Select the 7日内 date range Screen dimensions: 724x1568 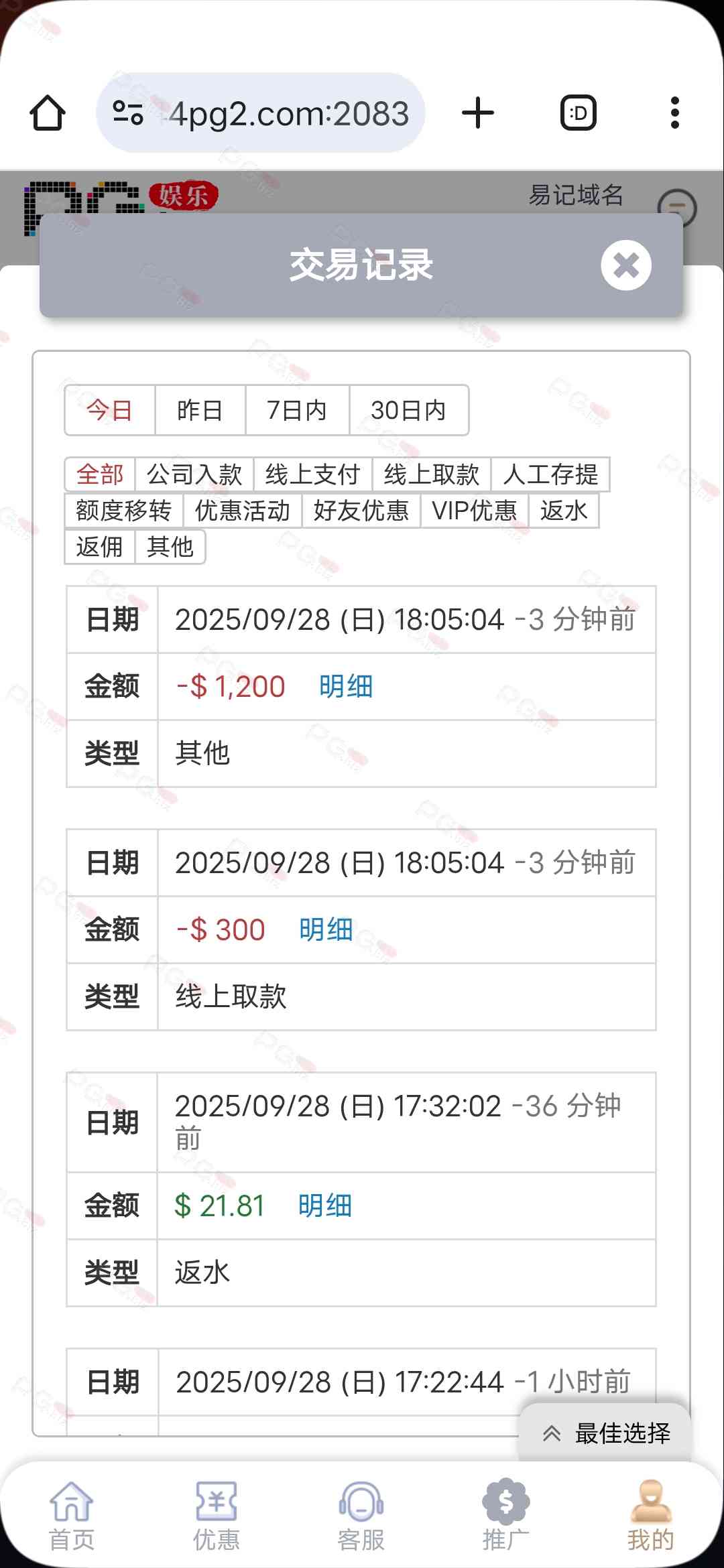click(297, 410)
